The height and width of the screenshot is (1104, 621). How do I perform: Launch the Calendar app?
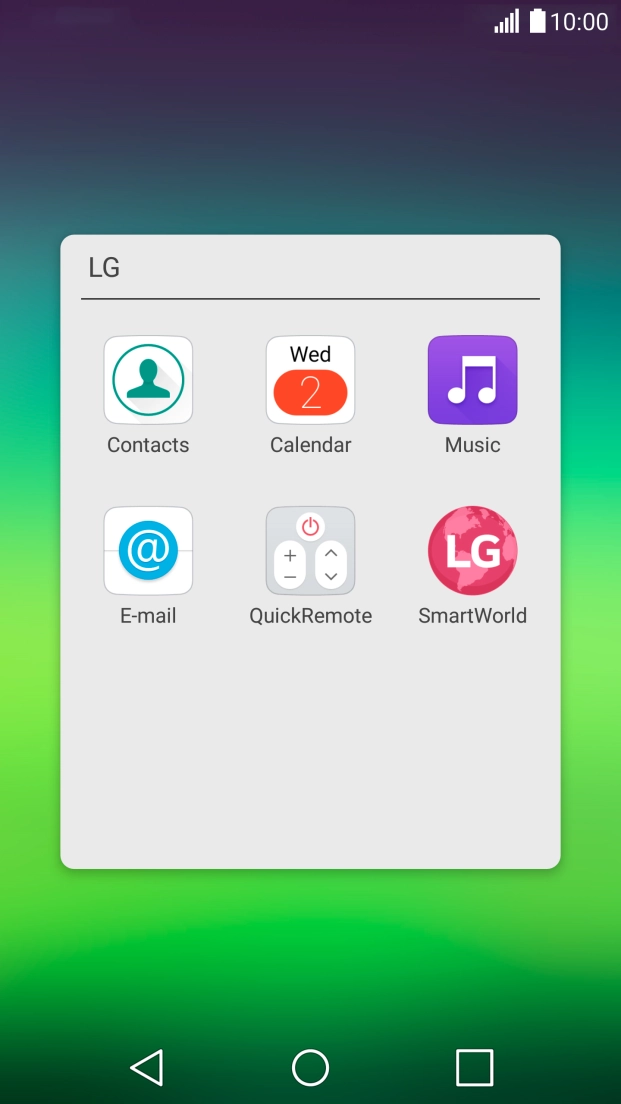click(310, 381)
